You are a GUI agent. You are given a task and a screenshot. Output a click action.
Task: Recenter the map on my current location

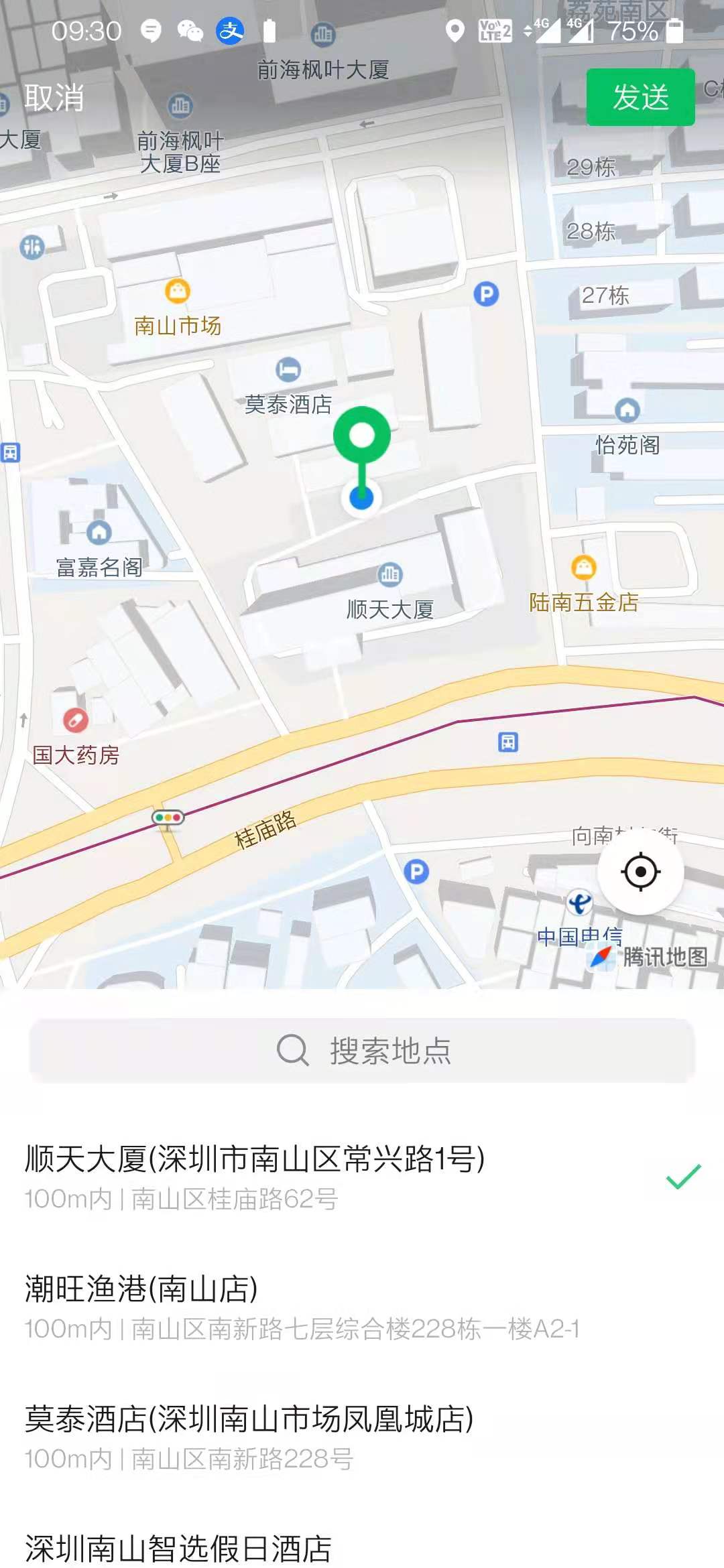click(640, 872)
